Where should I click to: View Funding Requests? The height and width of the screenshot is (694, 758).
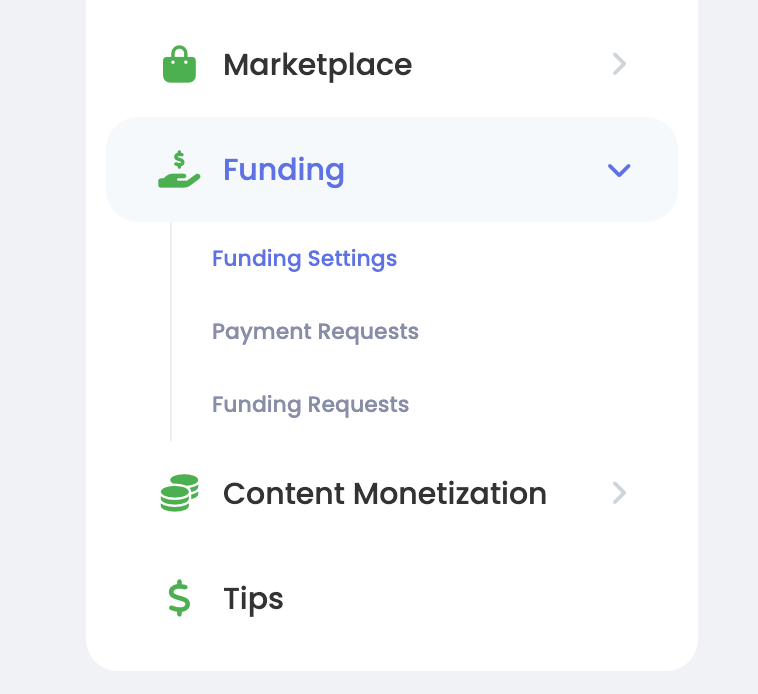point(310,405)
